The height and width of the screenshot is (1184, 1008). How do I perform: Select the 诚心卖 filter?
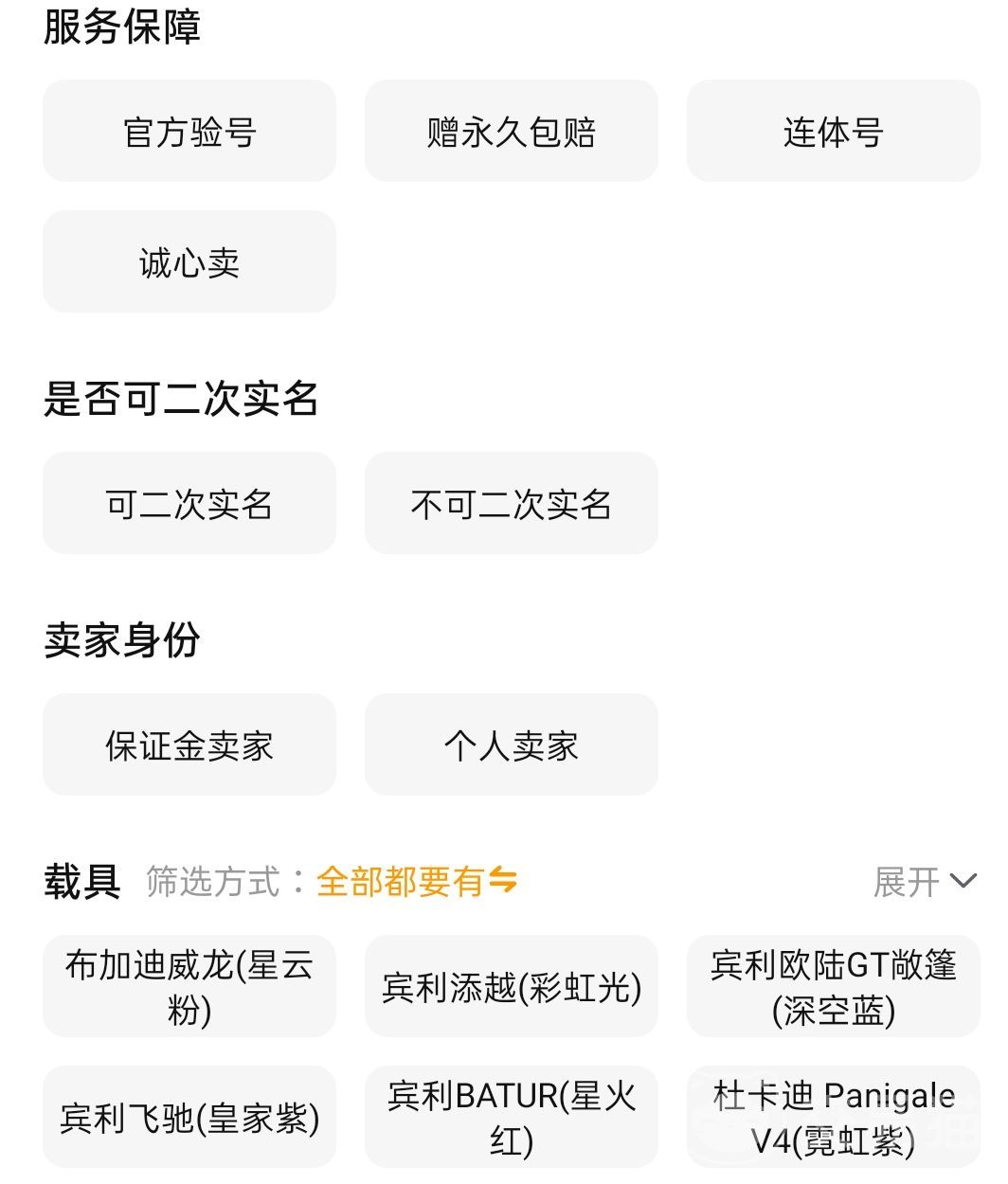point(189,262)
